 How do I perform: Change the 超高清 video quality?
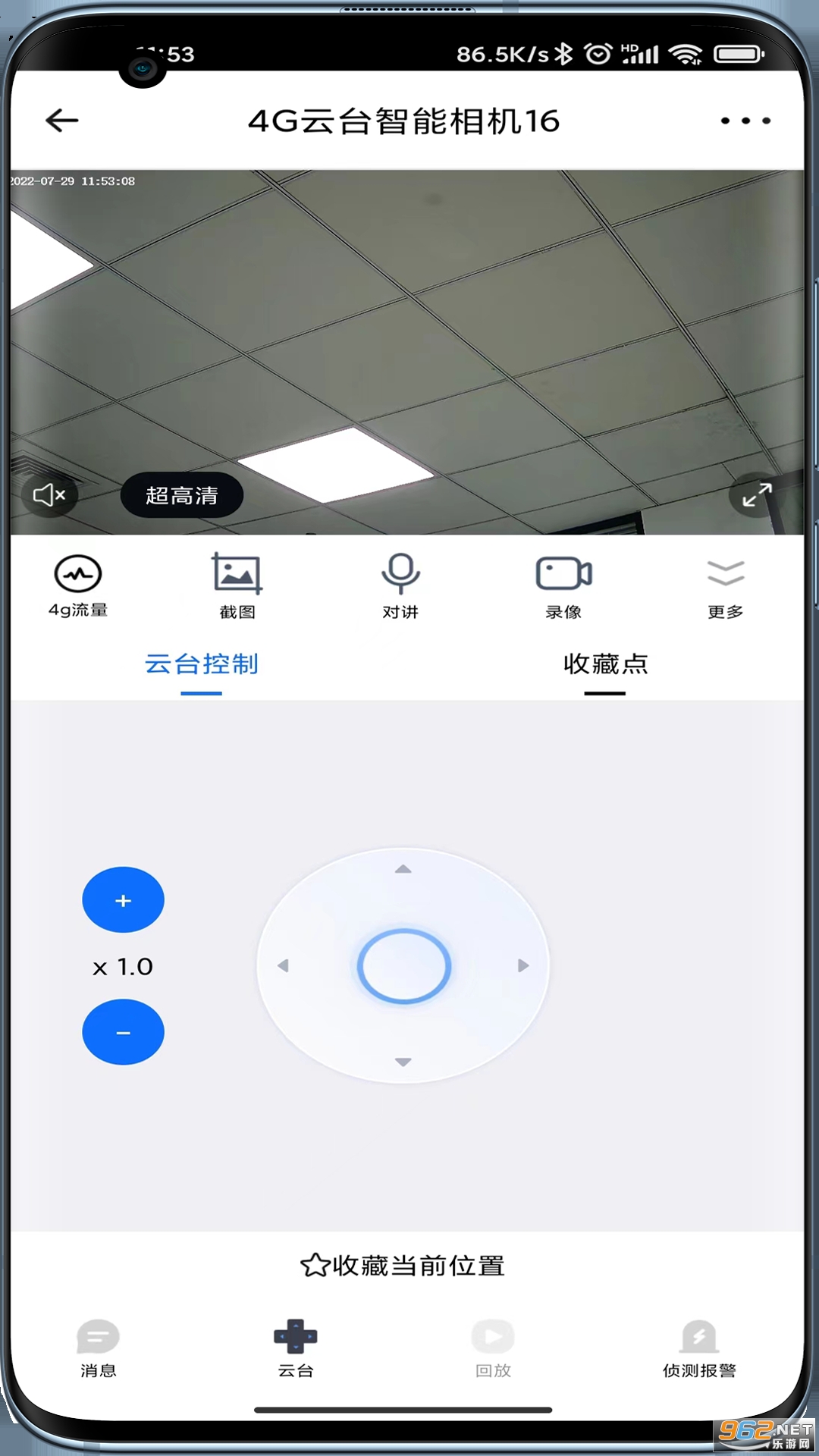(182, 495)
